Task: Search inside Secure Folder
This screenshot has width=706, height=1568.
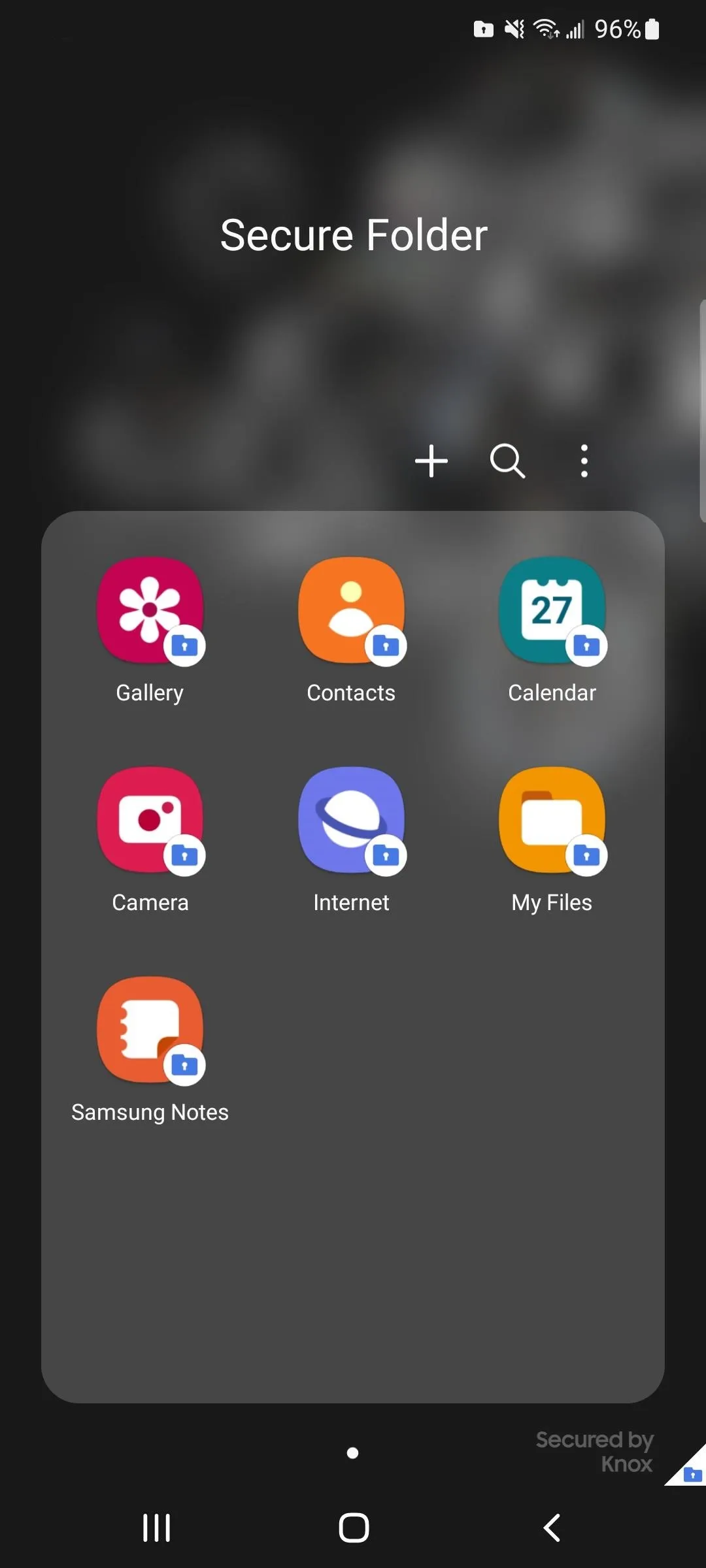Action: [508, 461]
